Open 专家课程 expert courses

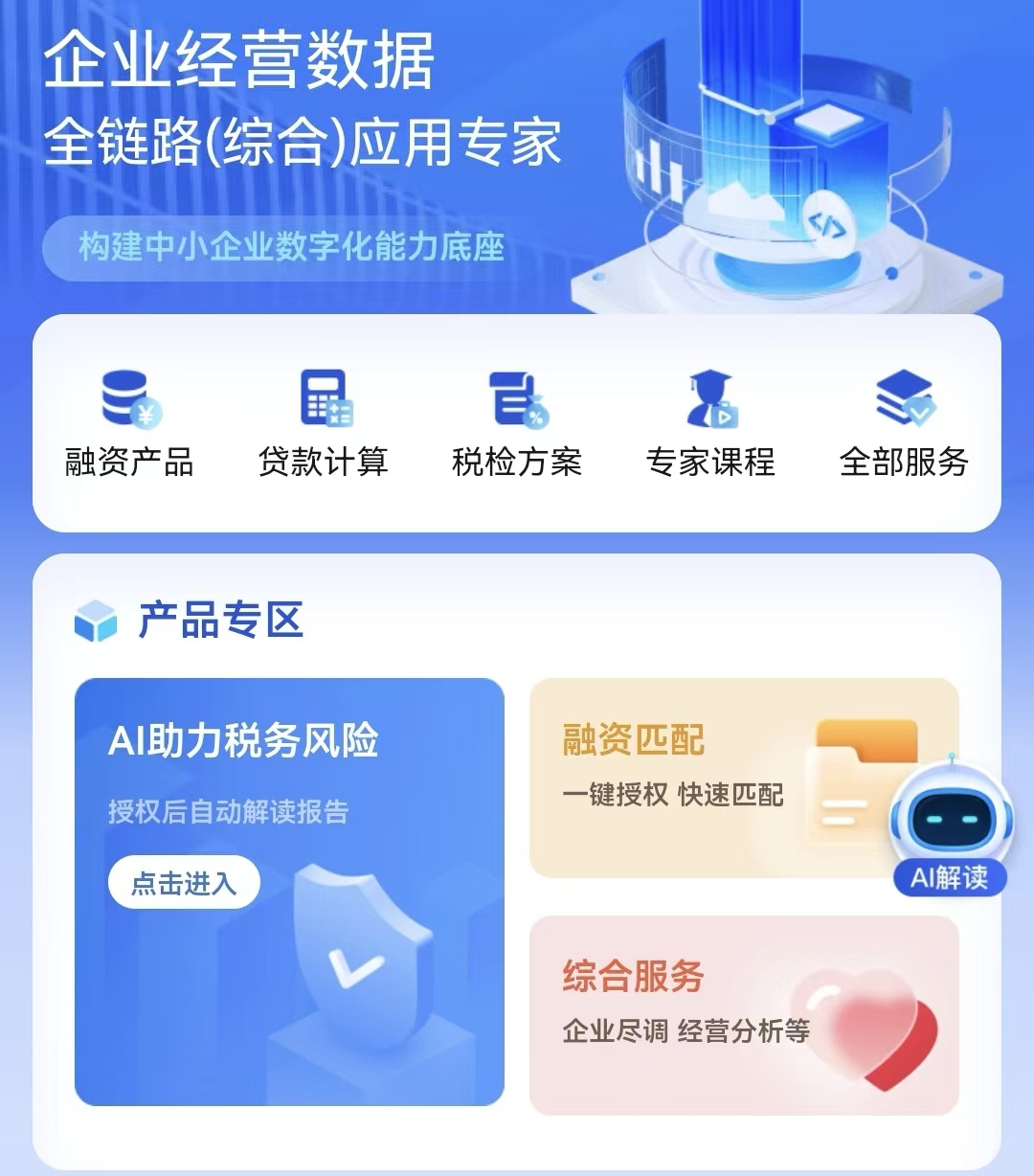[710, 423]
